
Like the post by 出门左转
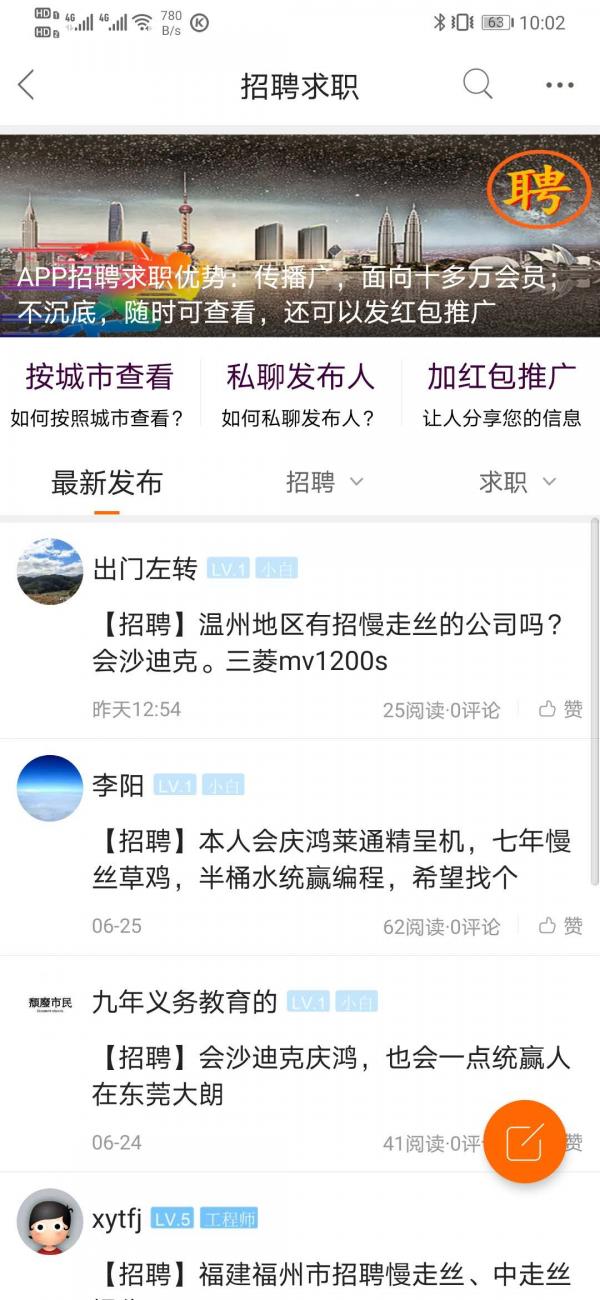click(561, 709)
